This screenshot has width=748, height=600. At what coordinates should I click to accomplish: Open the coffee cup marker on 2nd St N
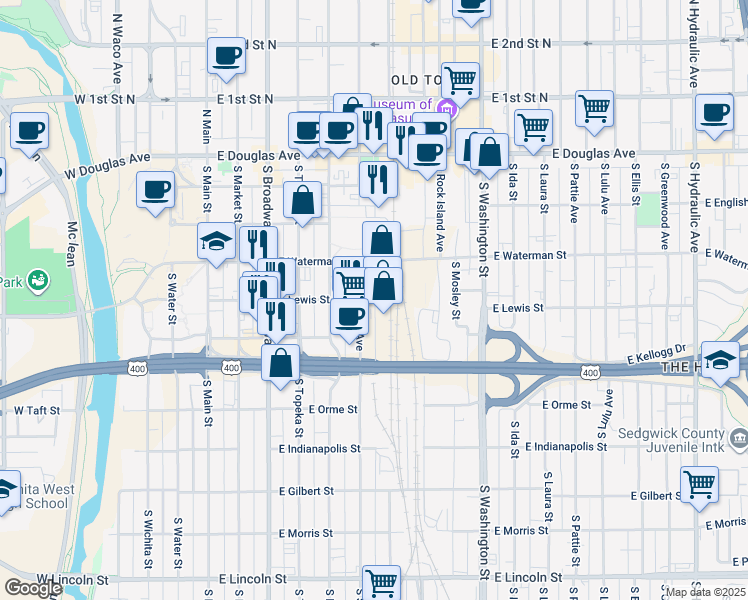[227, 55]
